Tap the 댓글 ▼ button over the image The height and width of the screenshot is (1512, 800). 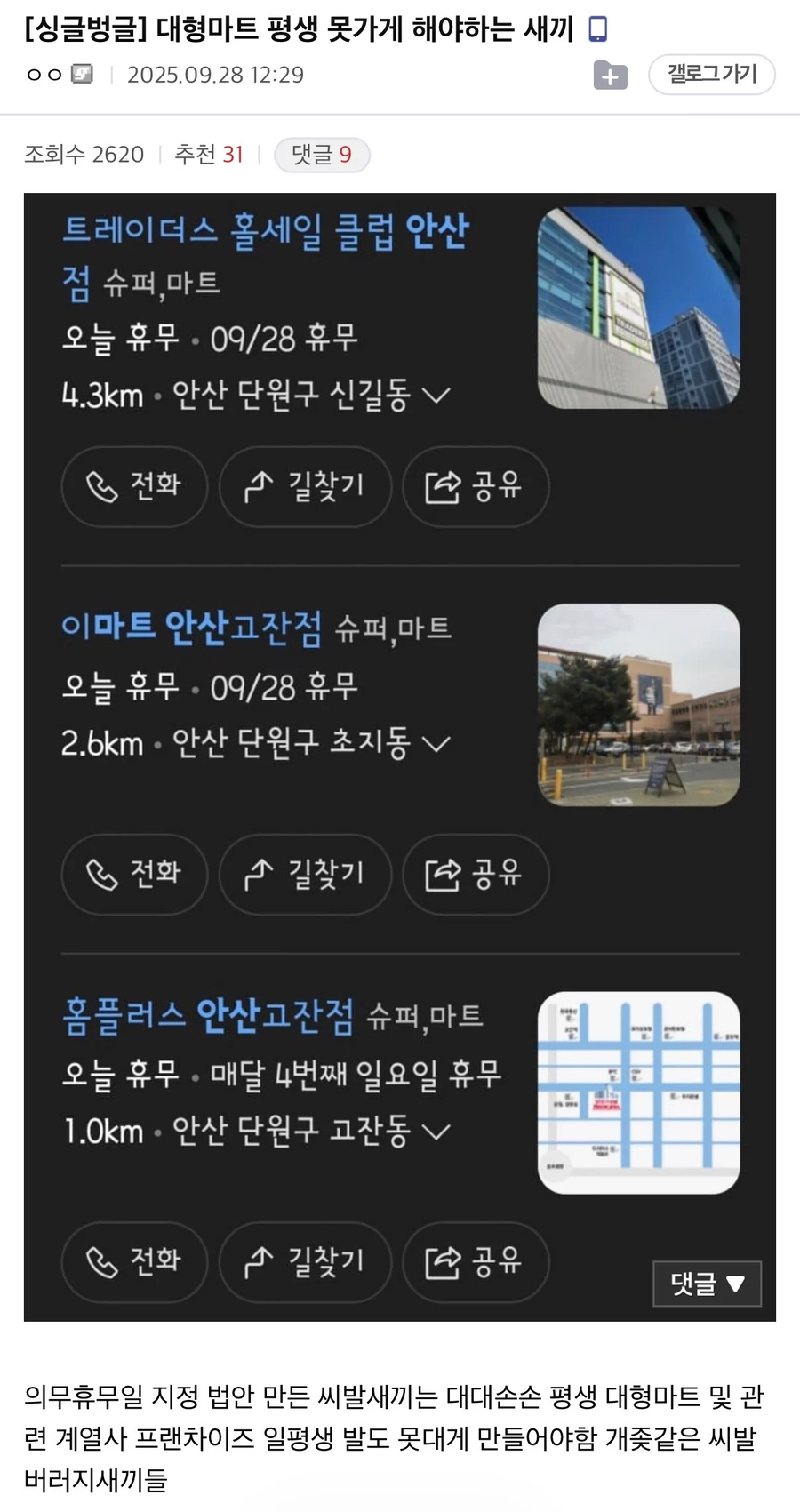coord(707,1284)
